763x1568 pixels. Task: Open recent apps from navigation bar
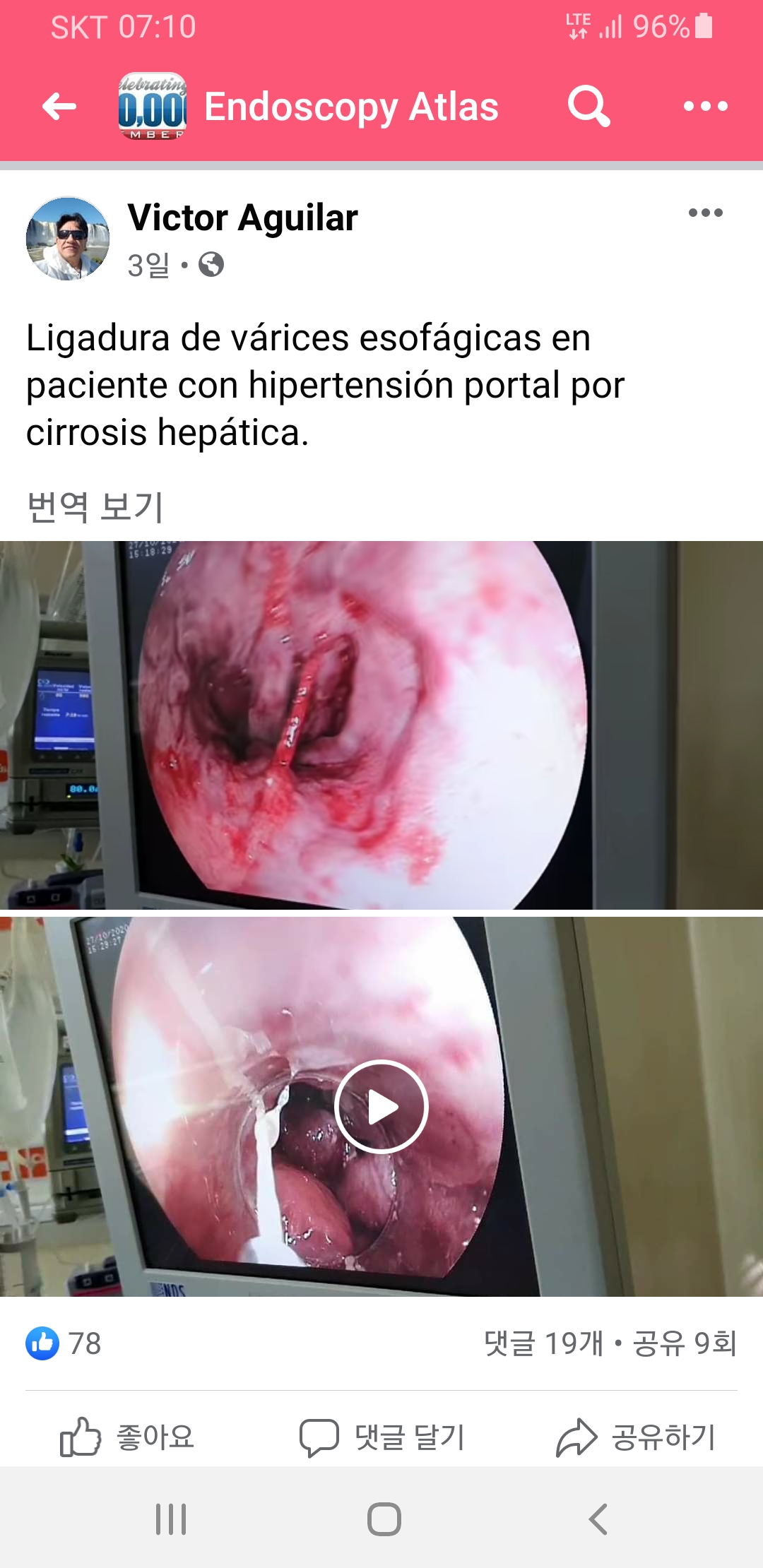pos(171,1519)
